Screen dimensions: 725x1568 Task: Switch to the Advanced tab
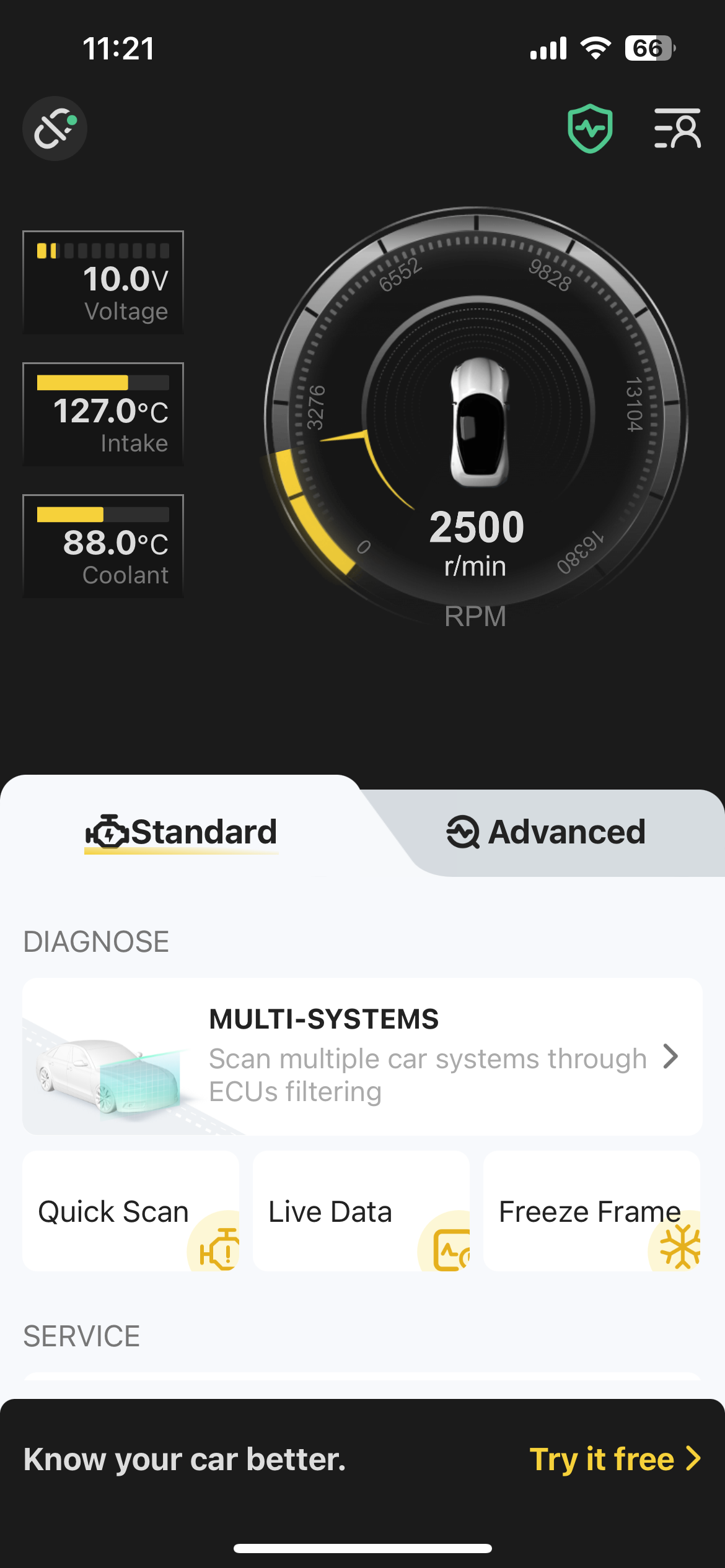pyautogui.click(x=547, y=832)
